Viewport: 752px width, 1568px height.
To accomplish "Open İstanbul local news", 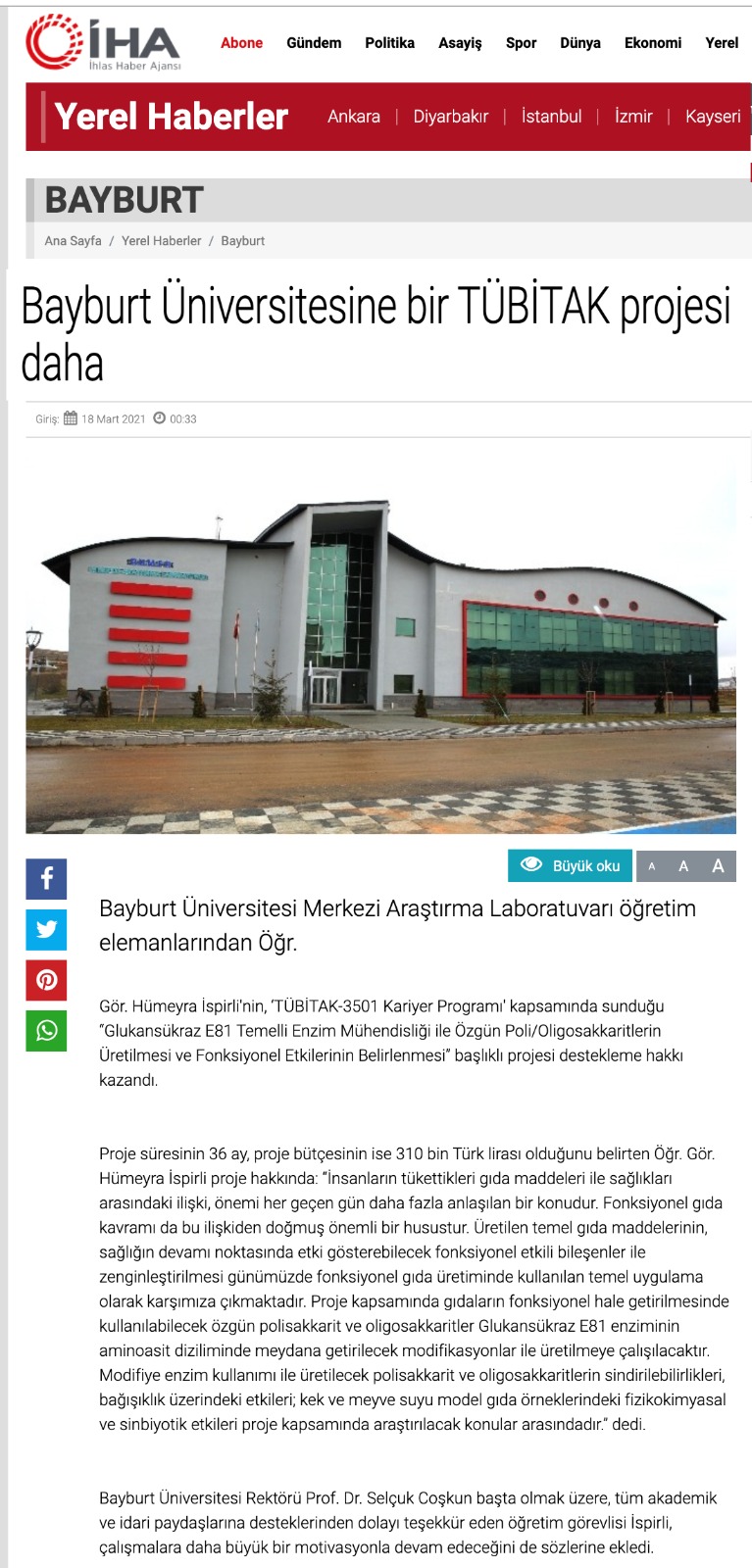I will (551, 117).
